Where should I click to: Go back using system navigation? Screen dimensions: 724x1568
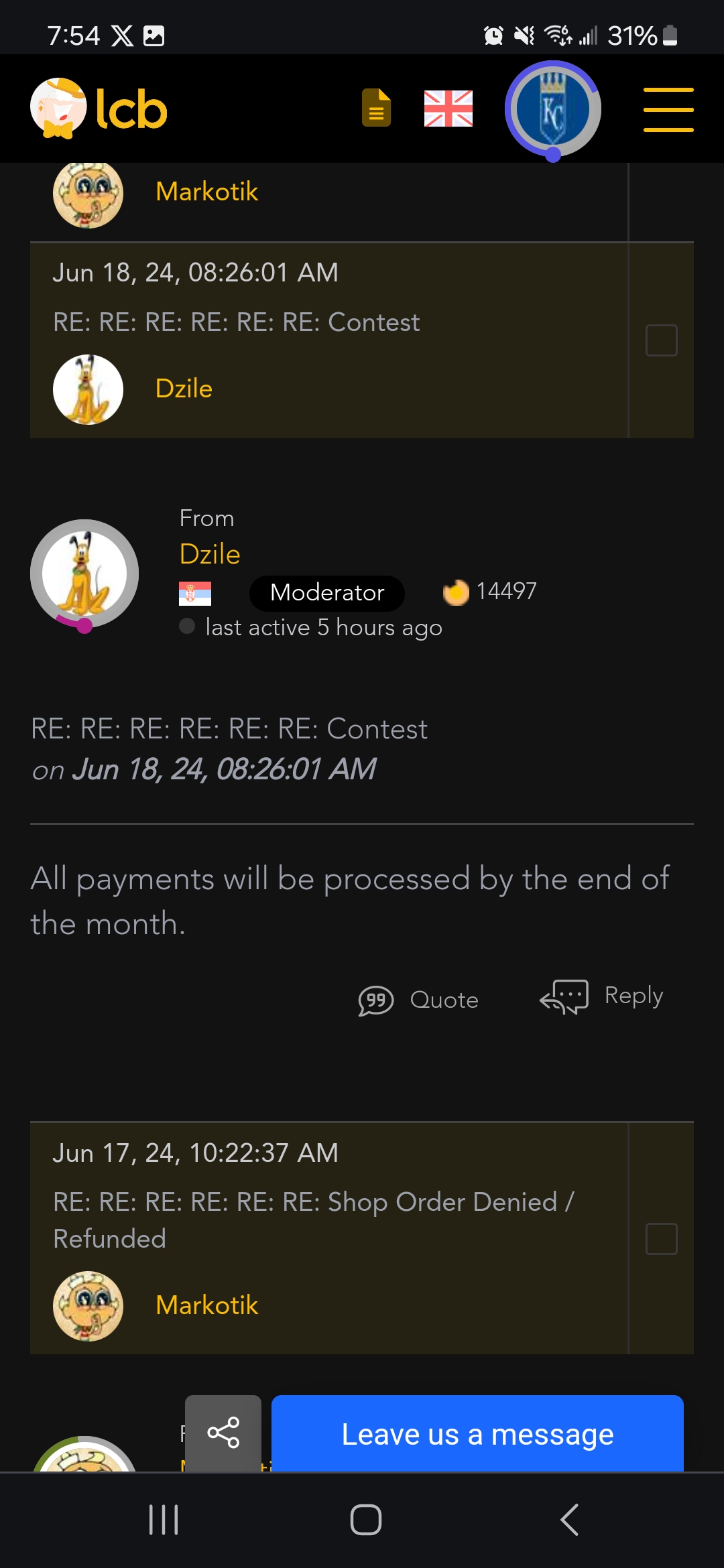click(569, 1519)
